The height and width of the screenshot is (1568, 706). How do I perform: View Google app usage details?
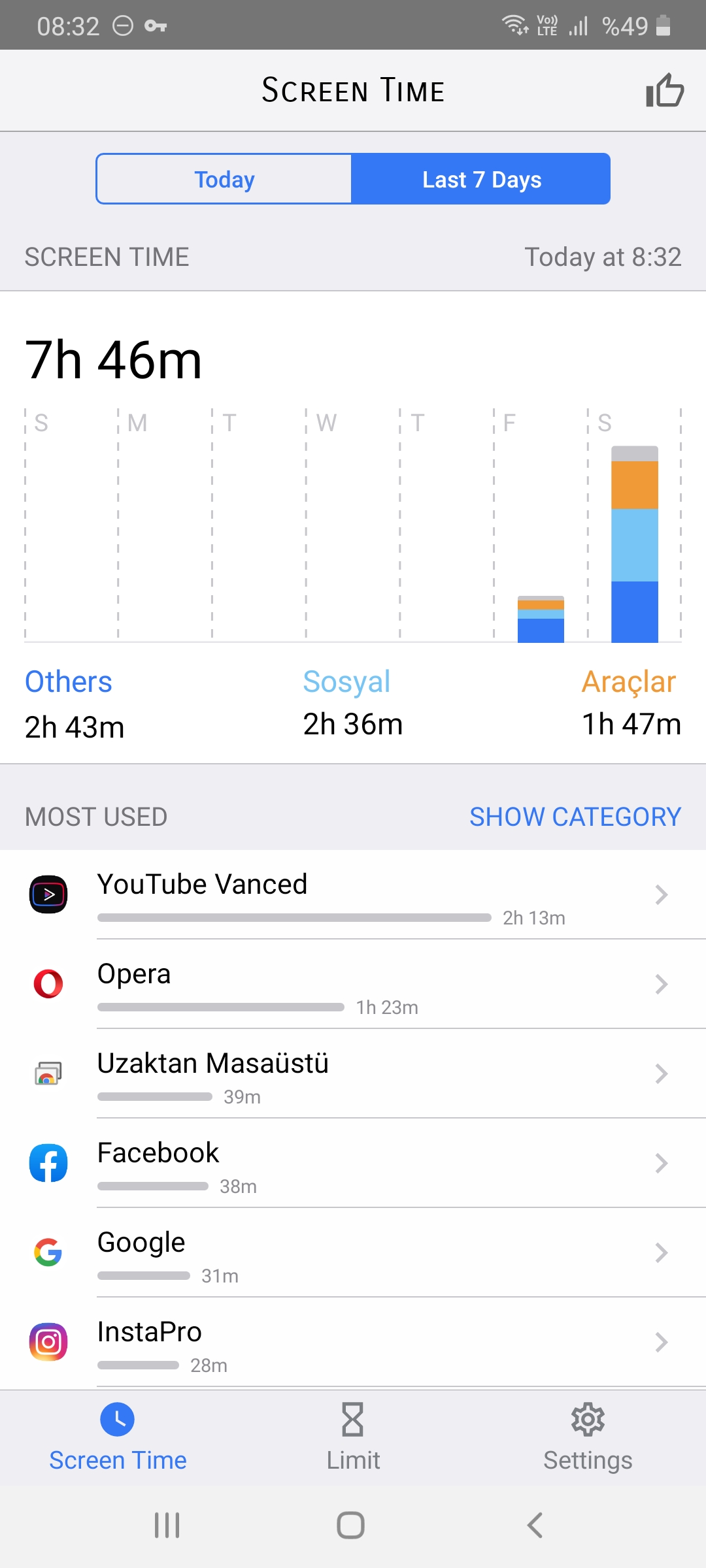(353, 1252)
